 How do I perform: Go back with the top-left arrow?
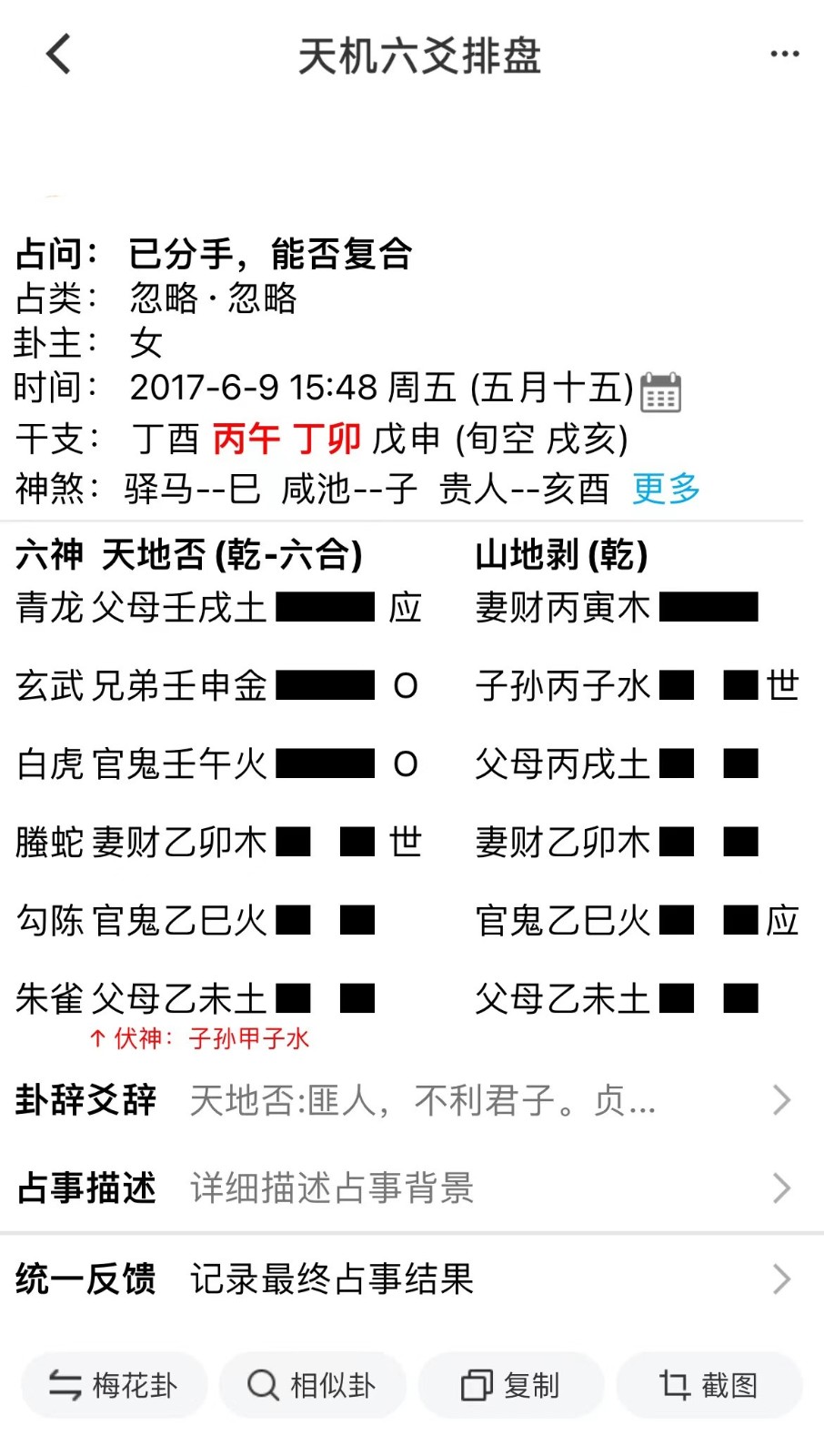point(58,55)
